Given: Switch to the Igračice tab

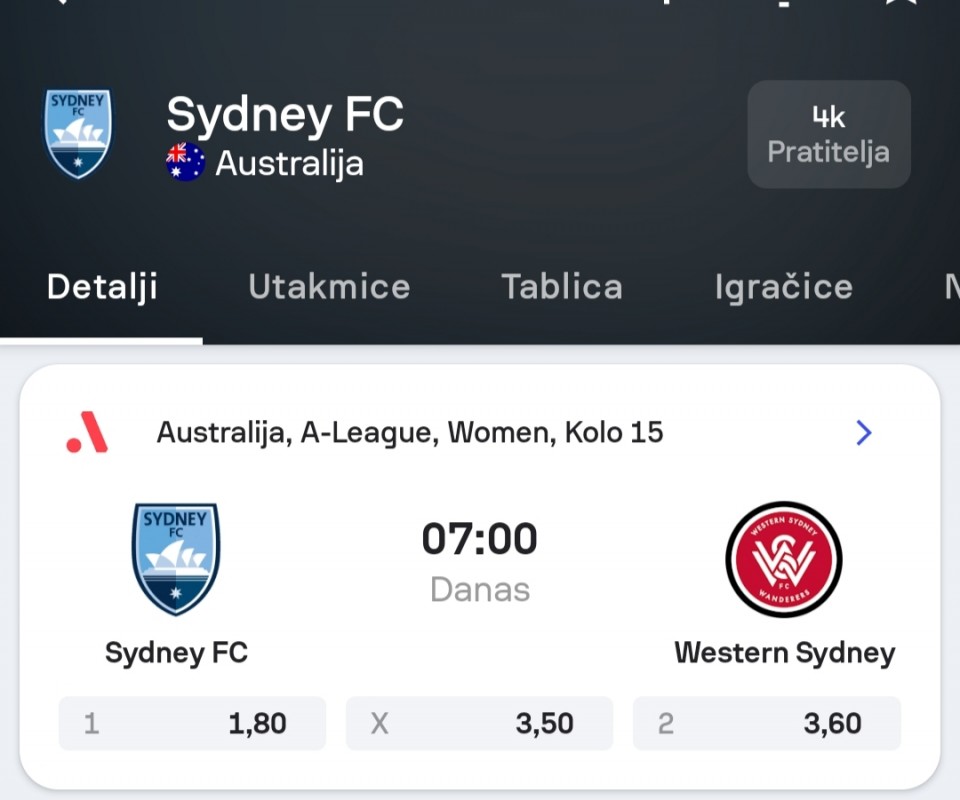Looking at the screenshot, I should click(783, 287).
